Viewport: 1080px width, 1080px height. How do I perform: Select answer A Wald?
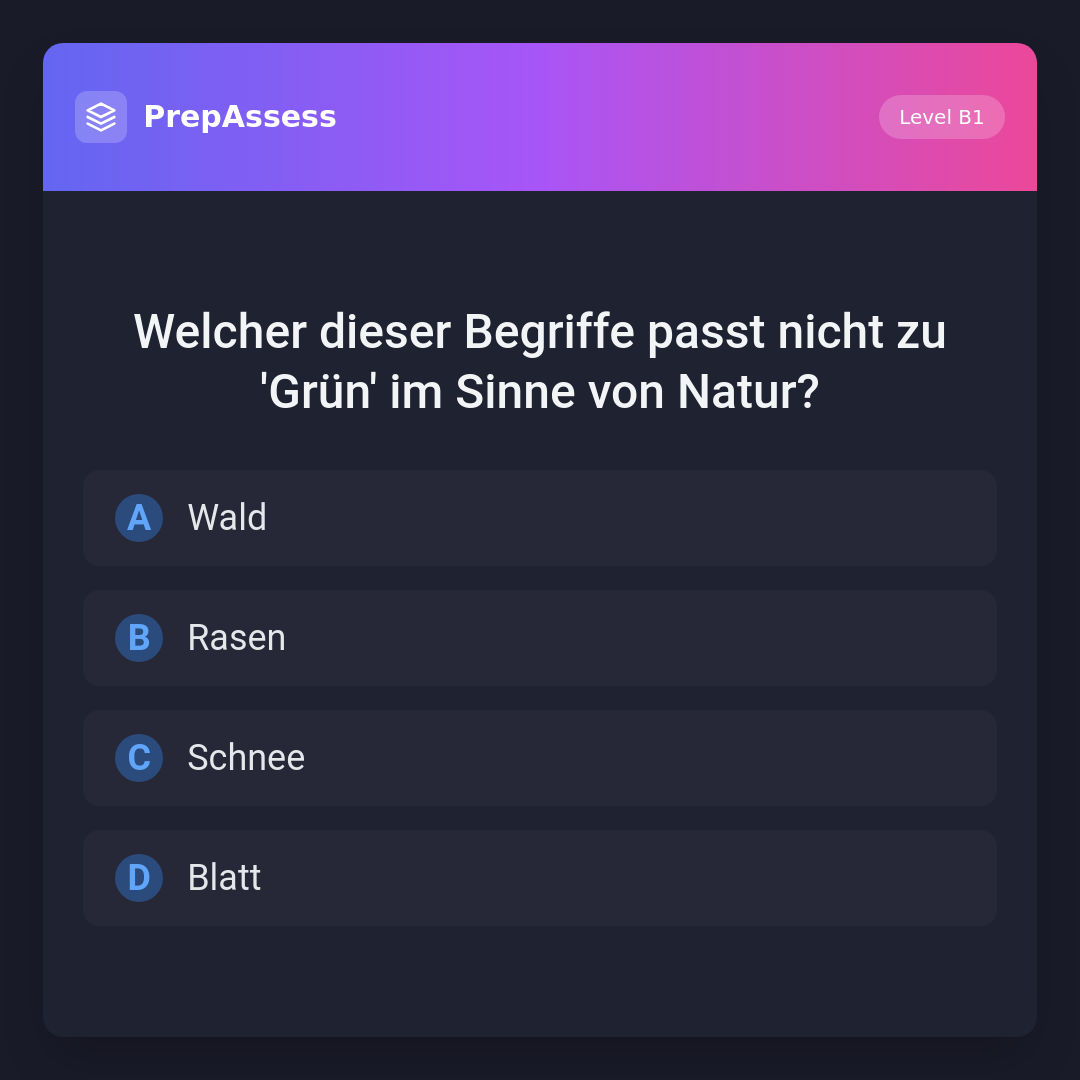(540, 518)
